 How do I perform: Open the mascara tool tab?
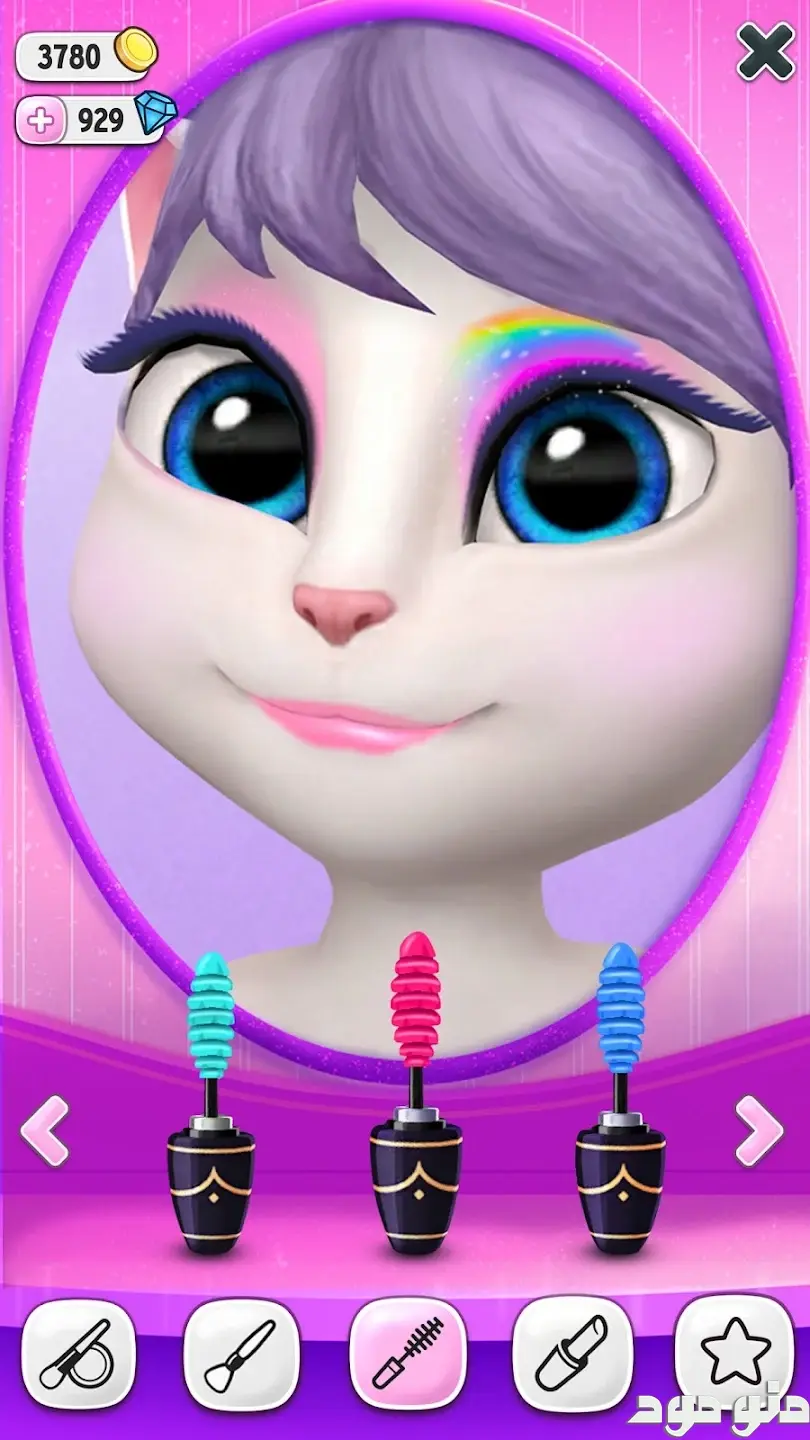pos(407,1356)
